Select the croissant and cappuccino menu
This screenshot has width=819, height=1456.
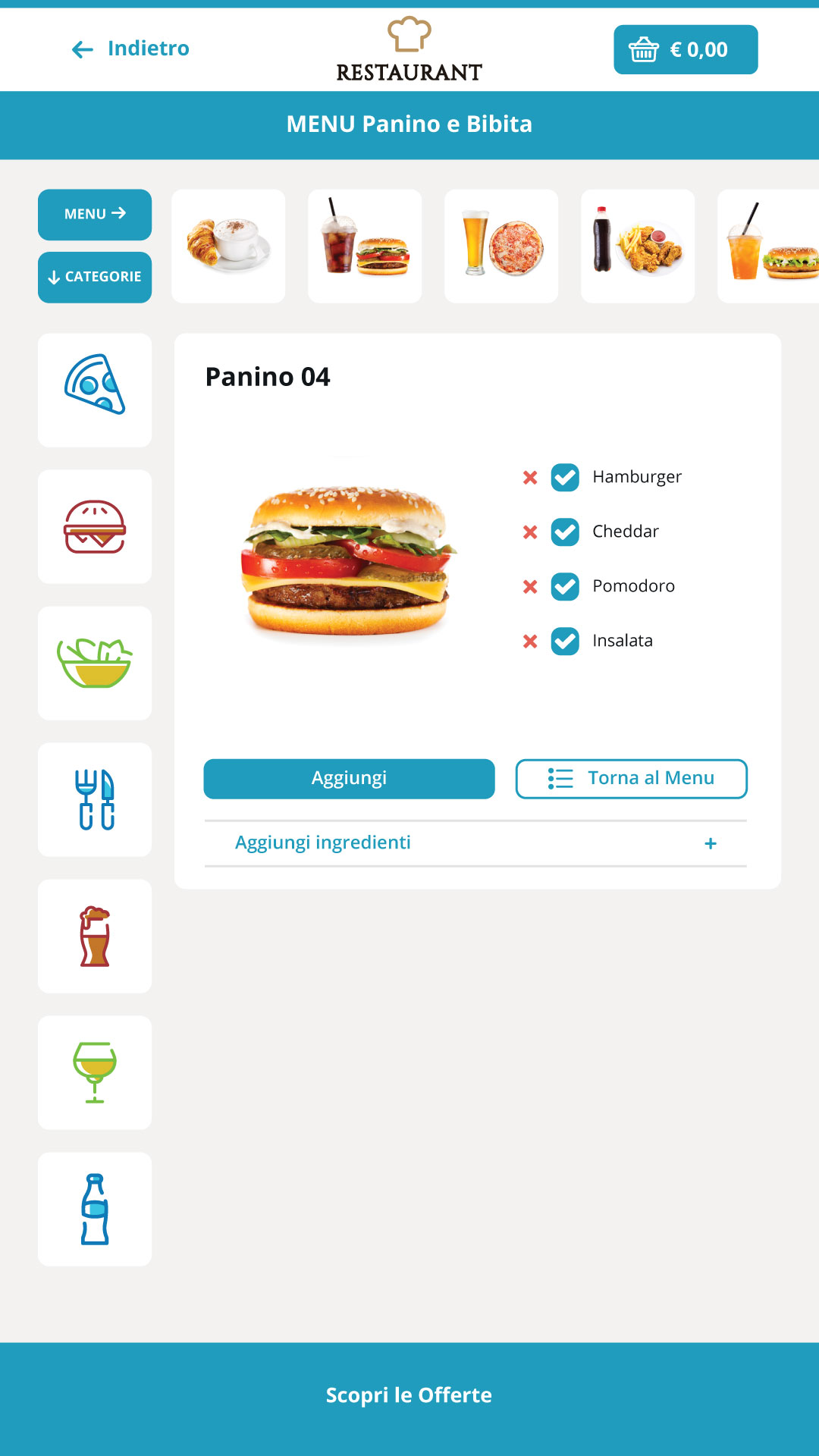point(228,246)
